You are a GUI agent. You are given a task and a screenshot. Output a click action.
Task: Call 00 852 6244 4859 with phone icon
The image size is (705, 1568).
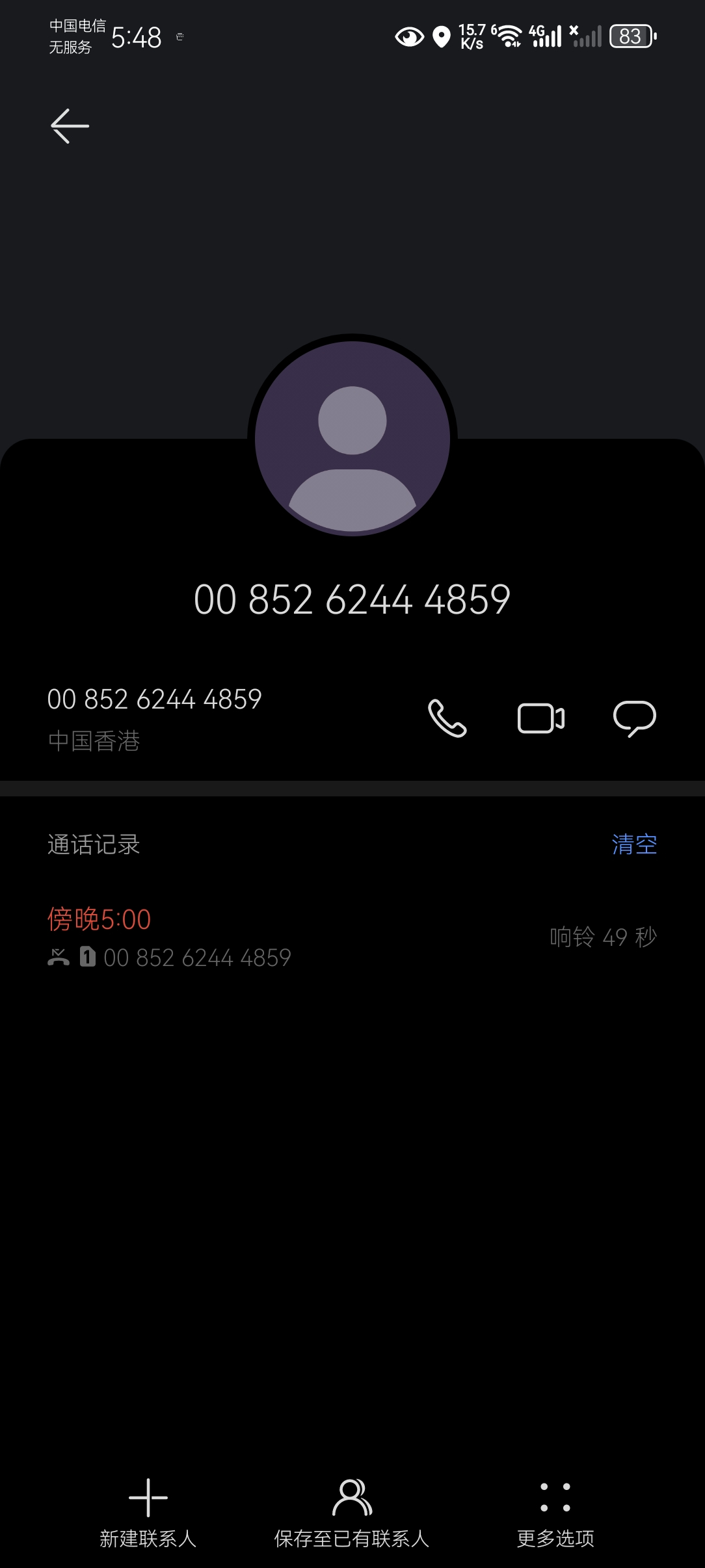[447, 718]
